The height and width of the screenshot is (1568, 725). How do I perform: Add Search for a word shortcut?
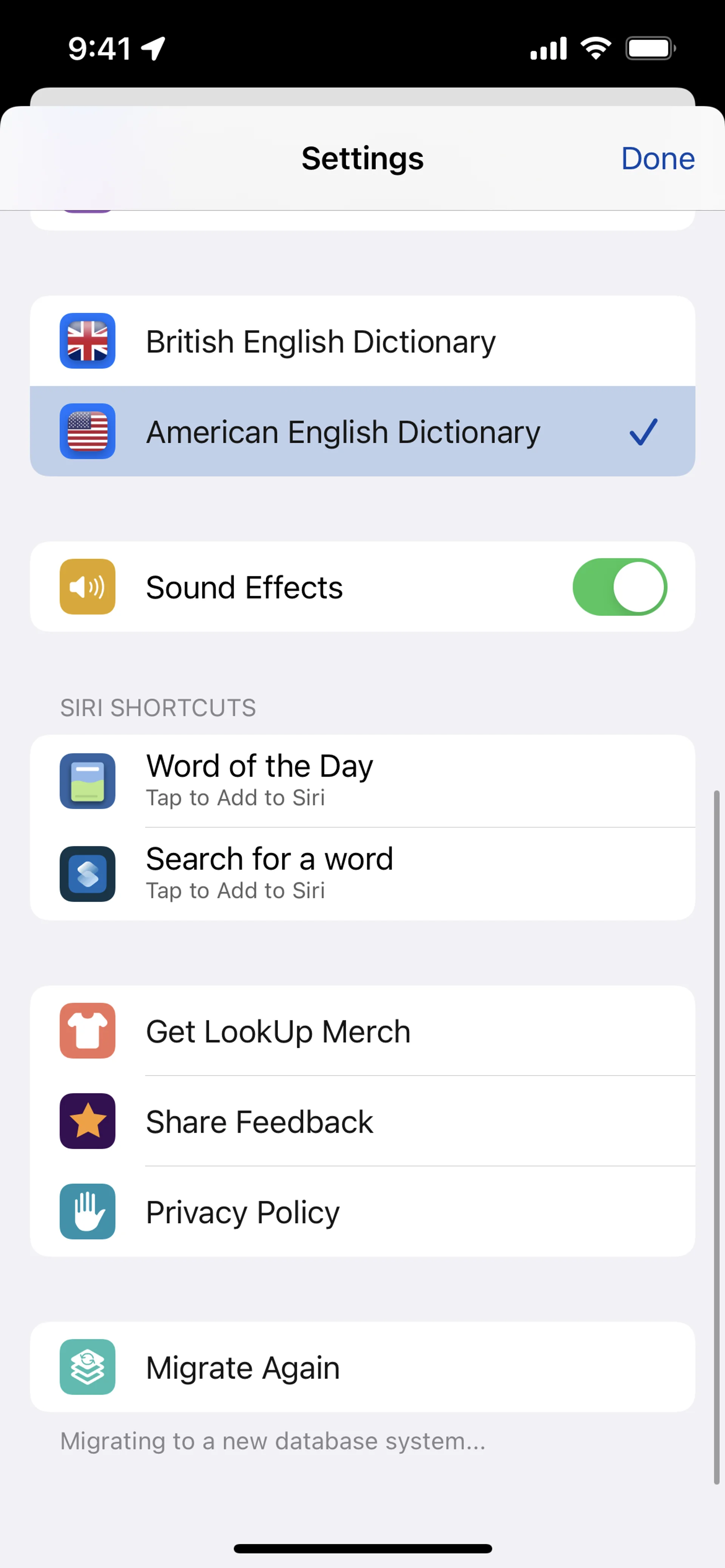[x=362, y=874]
